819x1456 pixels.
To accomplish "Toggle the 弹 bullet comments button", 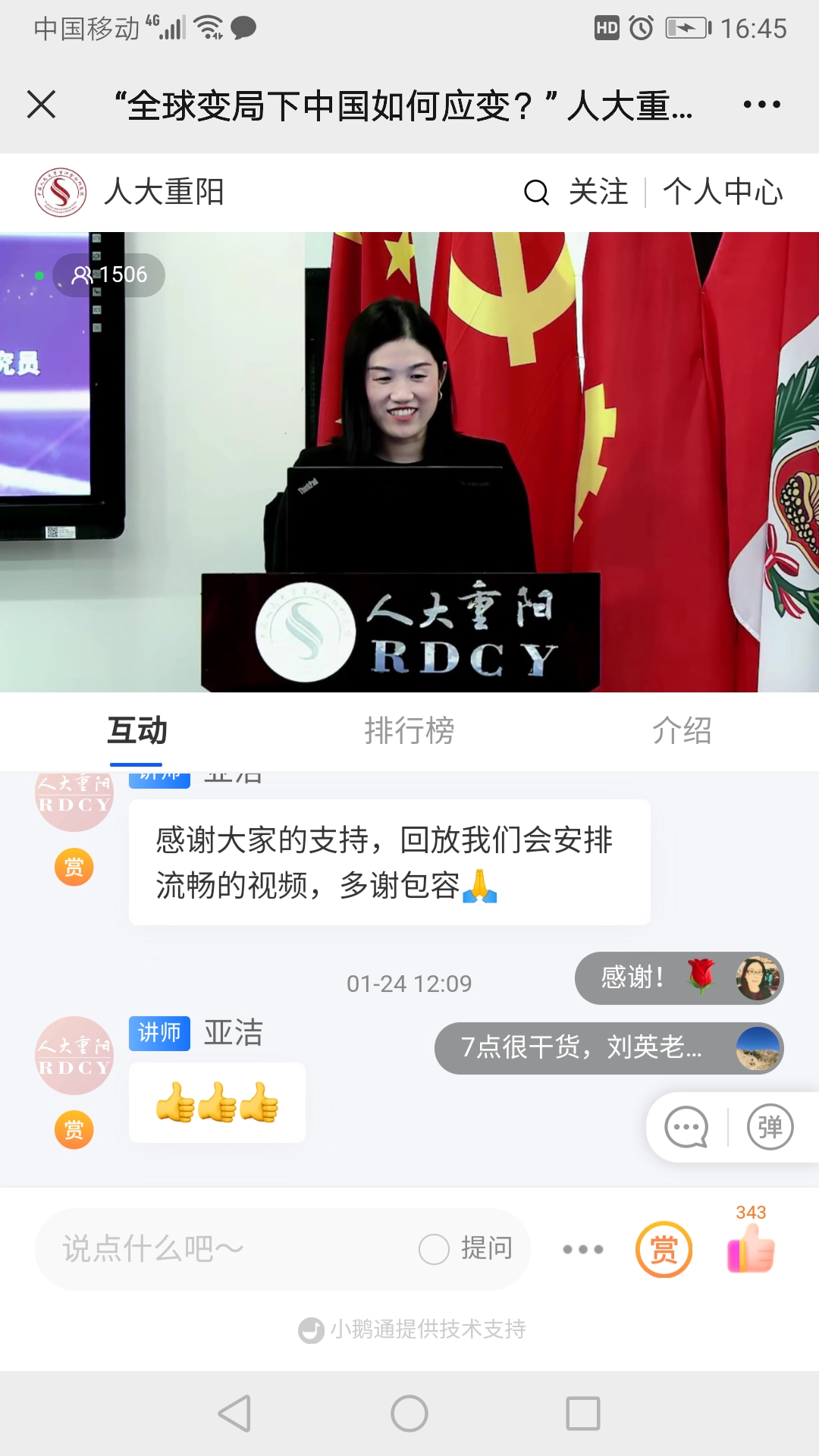I will 770,1128.
